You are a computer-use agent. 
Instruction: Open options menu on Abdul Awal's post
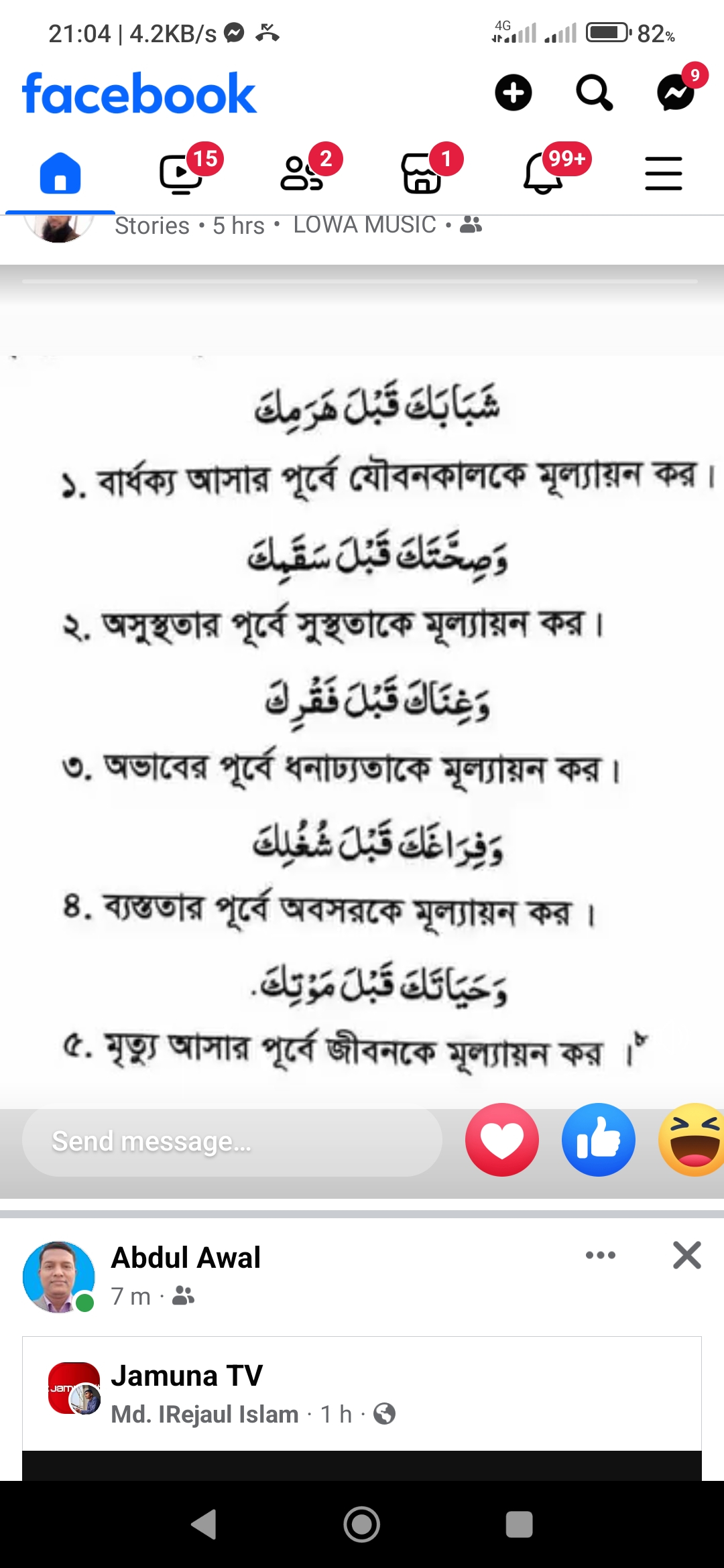click(600, 1255)
